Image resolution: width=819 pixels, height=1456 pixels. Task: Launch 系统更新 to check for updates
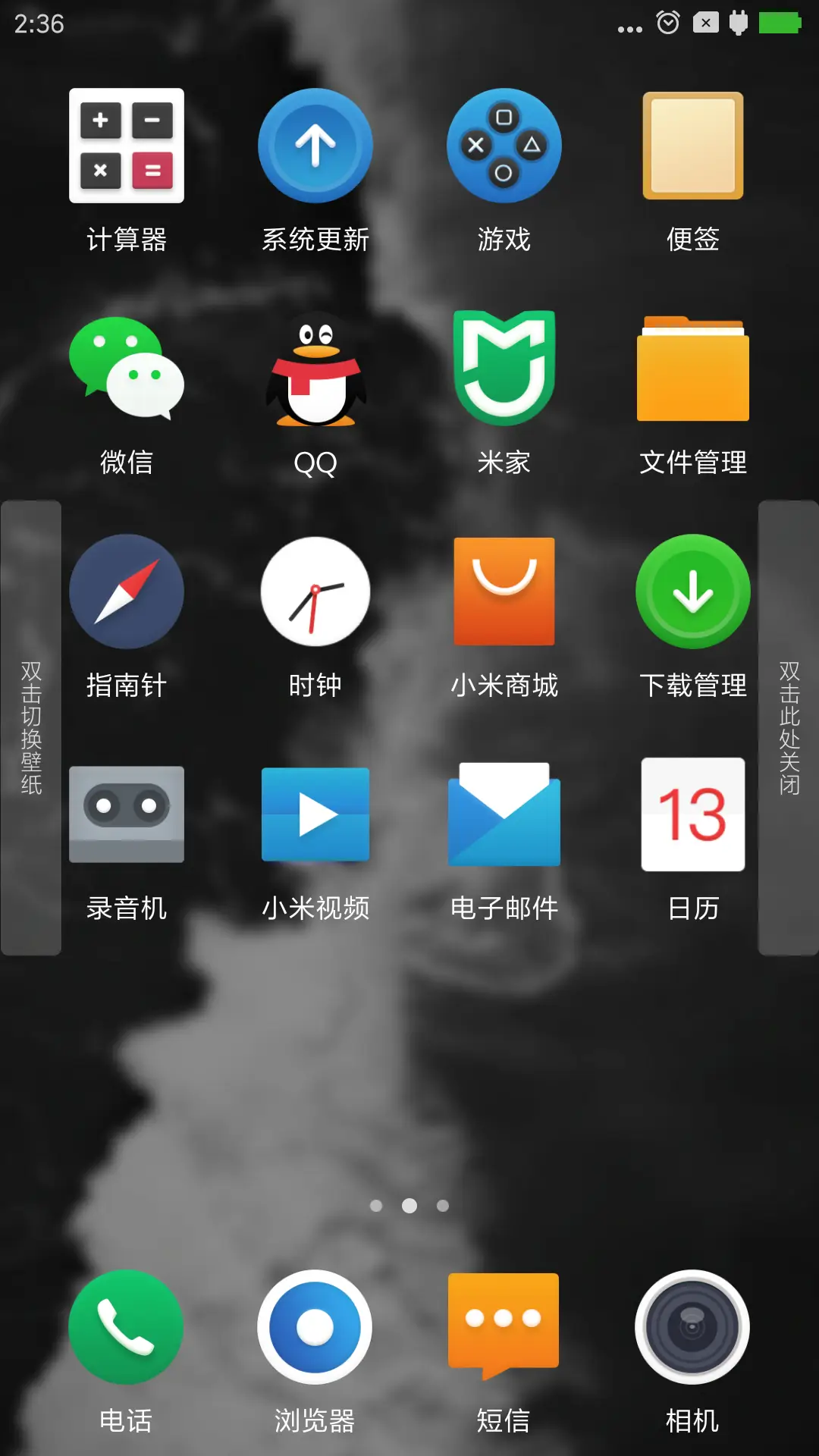(x=315, y=146)
